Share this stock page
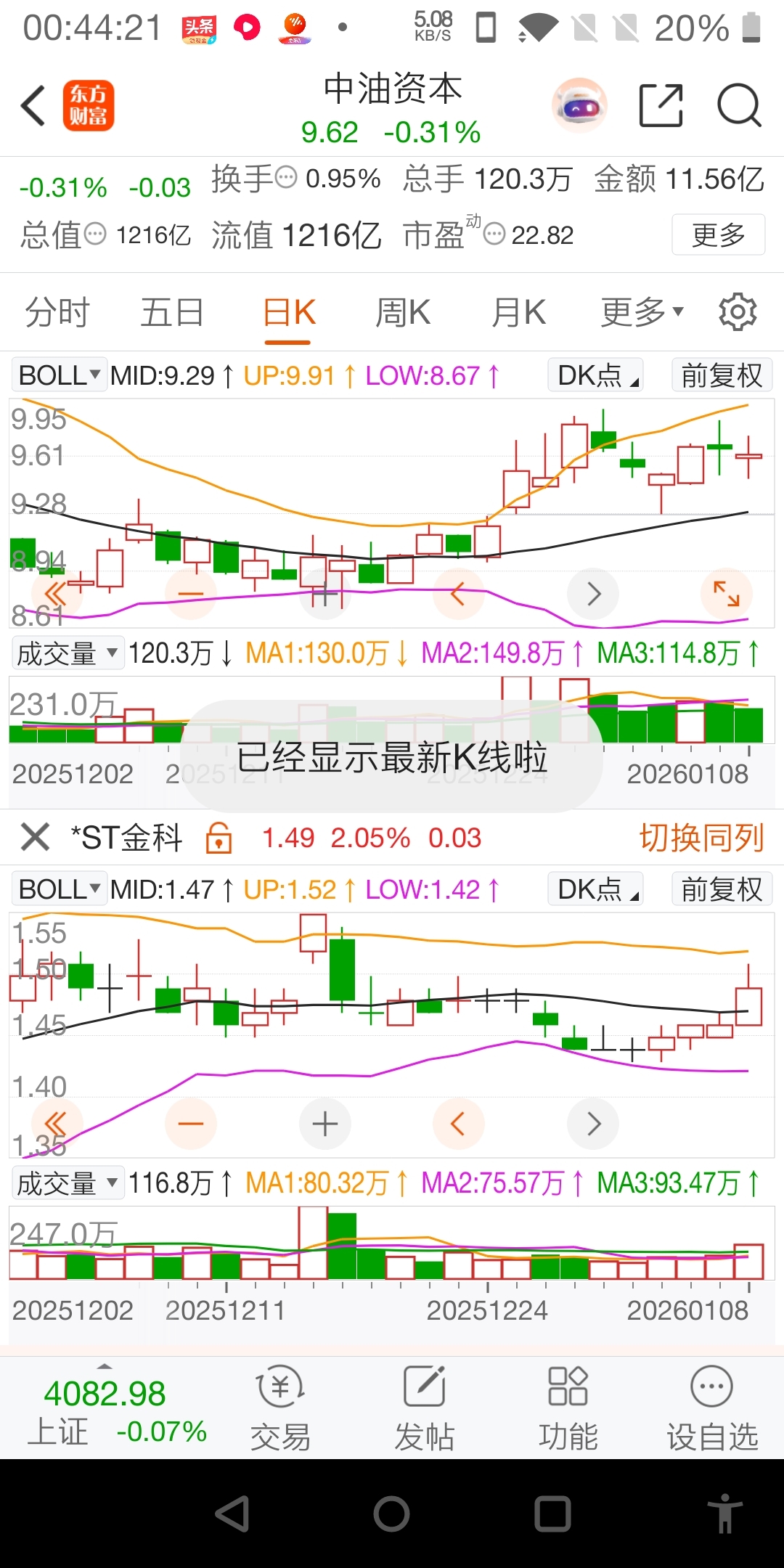This screenshot has width=784, height=1568. coord(661,106)
